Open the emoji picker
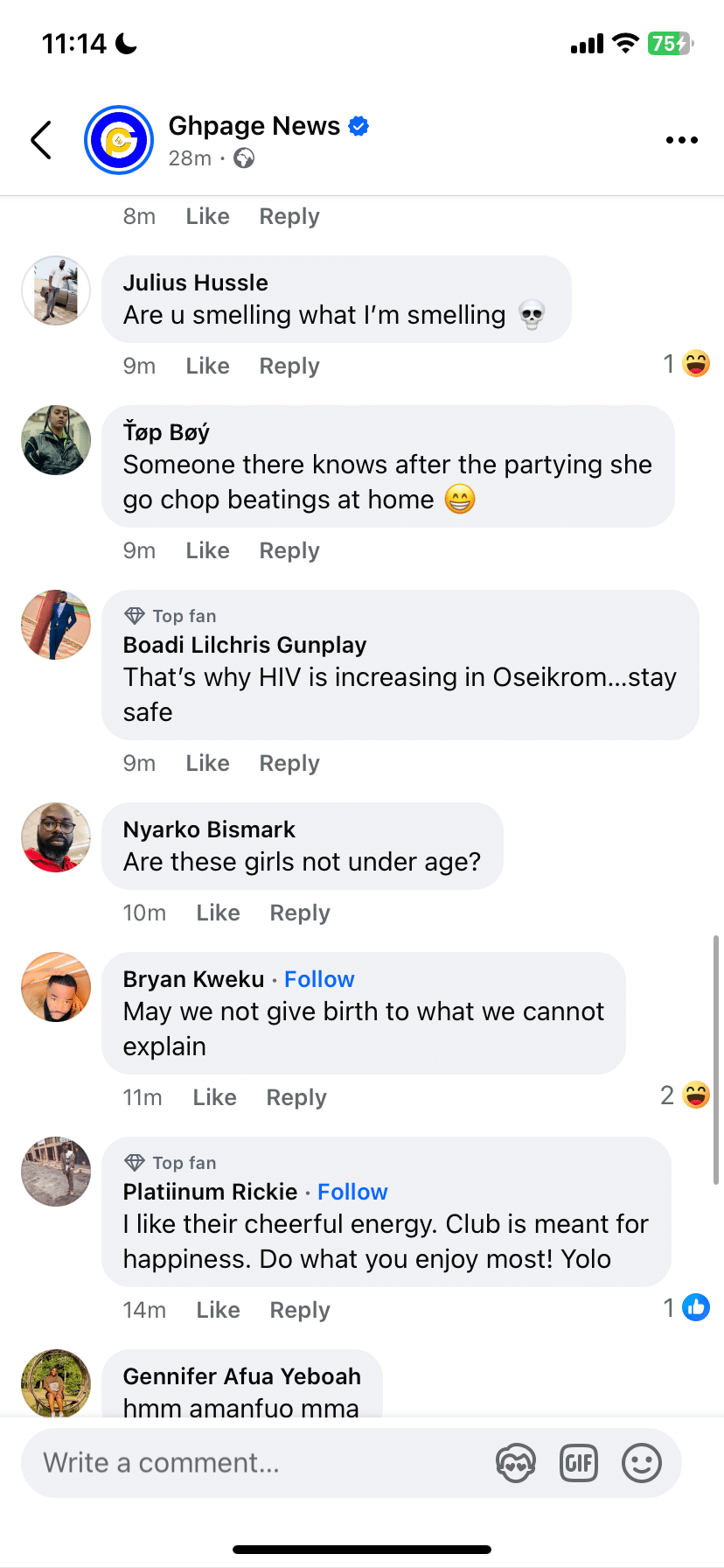The width and height of the screenshot is (724, 1568). pyautogui.click(x=641, y=1463)
